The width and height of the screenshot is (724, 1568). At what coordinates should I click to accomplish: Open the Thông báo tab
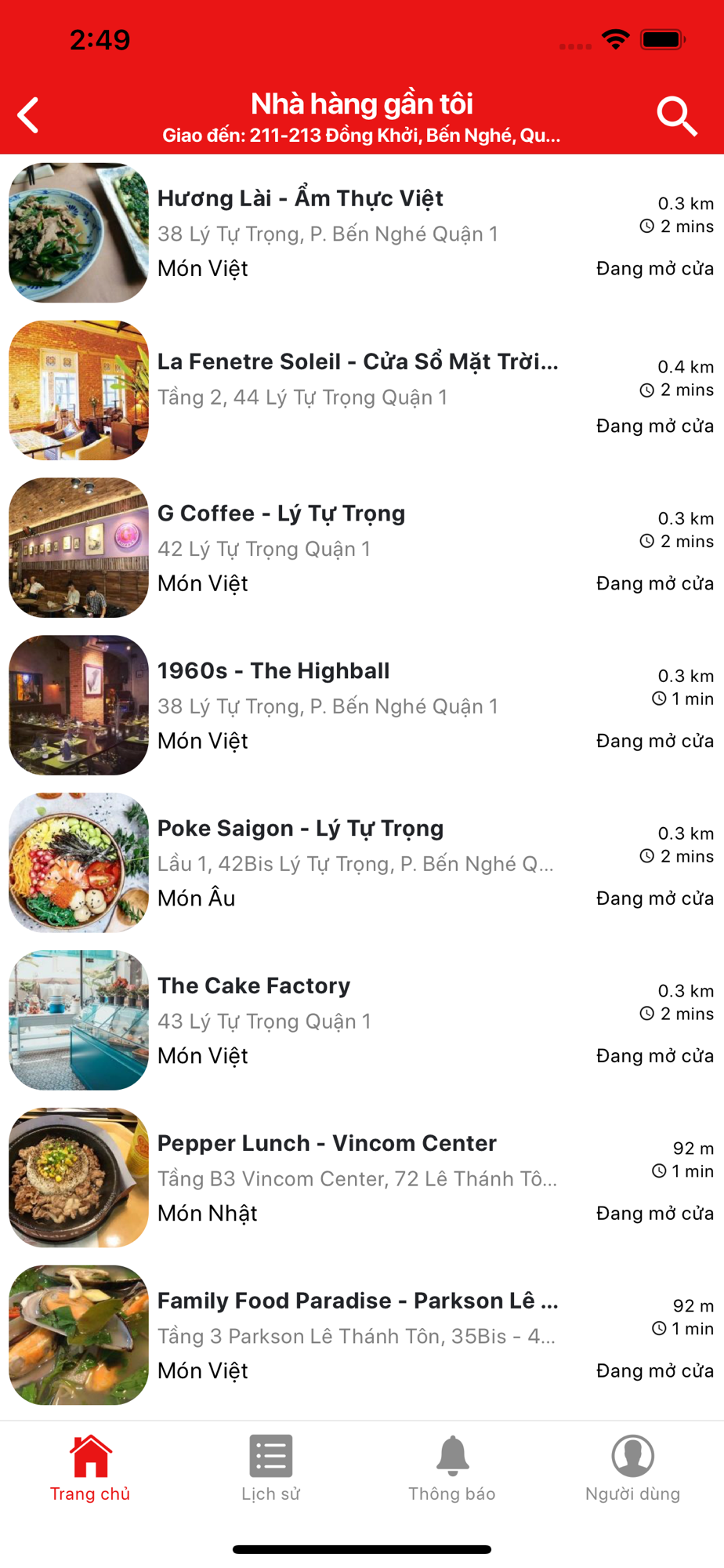452,1468
